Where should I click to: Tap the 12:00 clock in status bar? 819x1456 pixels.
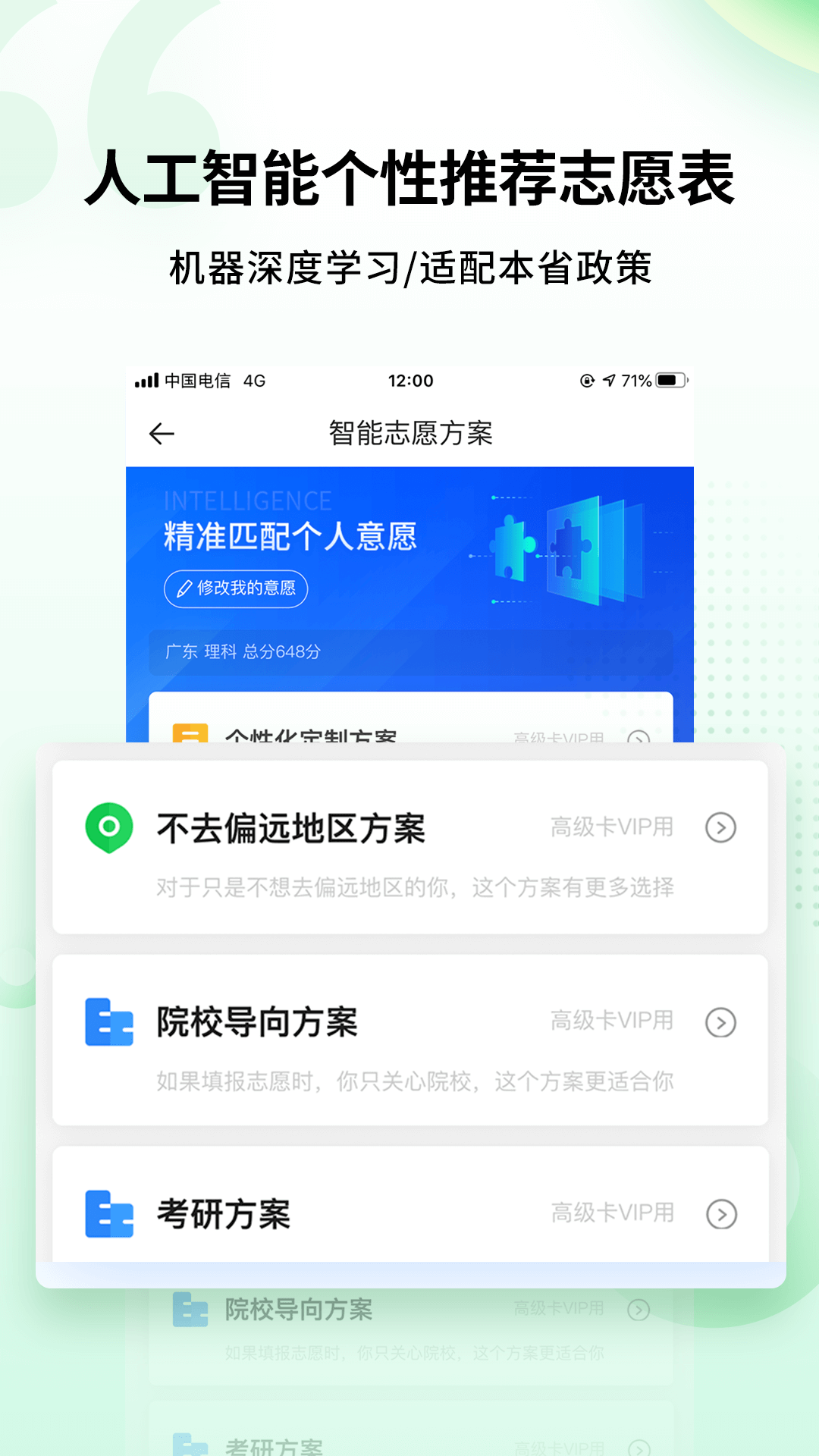click(409, 381)
